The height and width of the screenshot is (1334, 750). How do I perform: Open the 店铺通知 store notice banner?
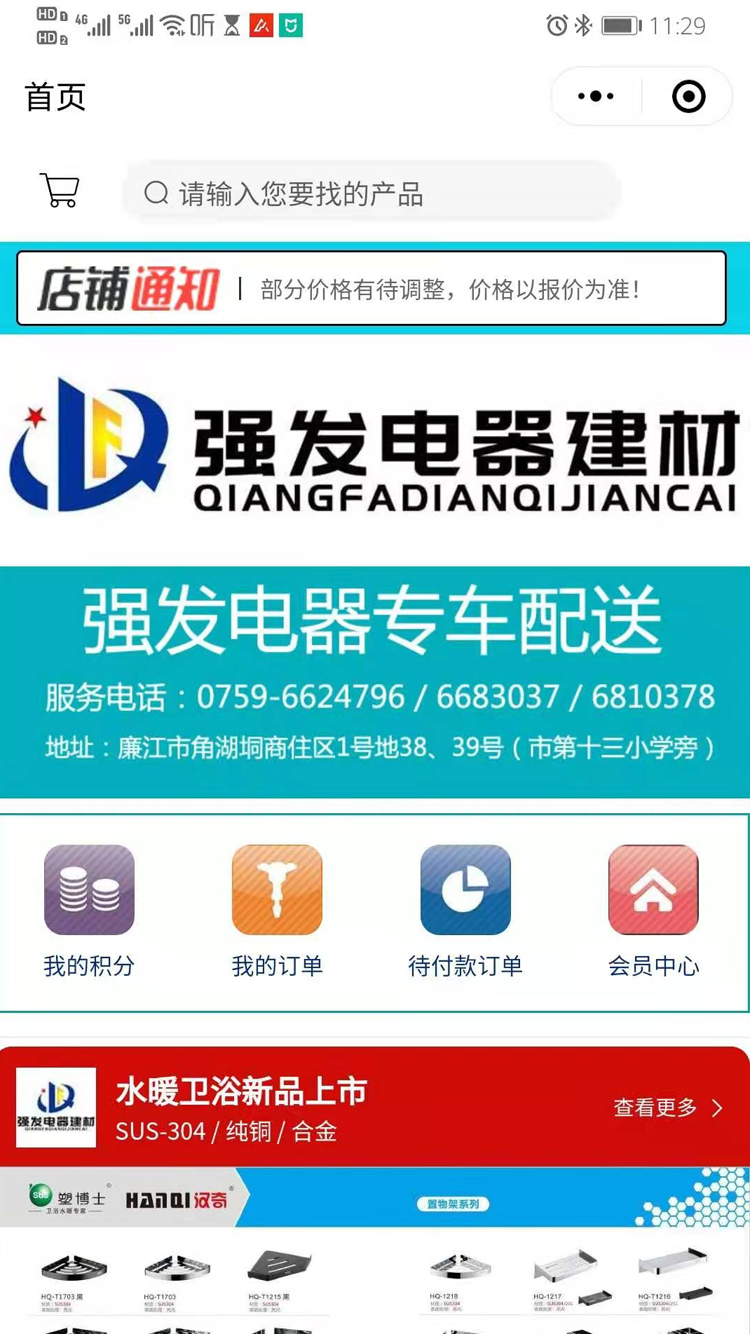(x=372, y=289)
